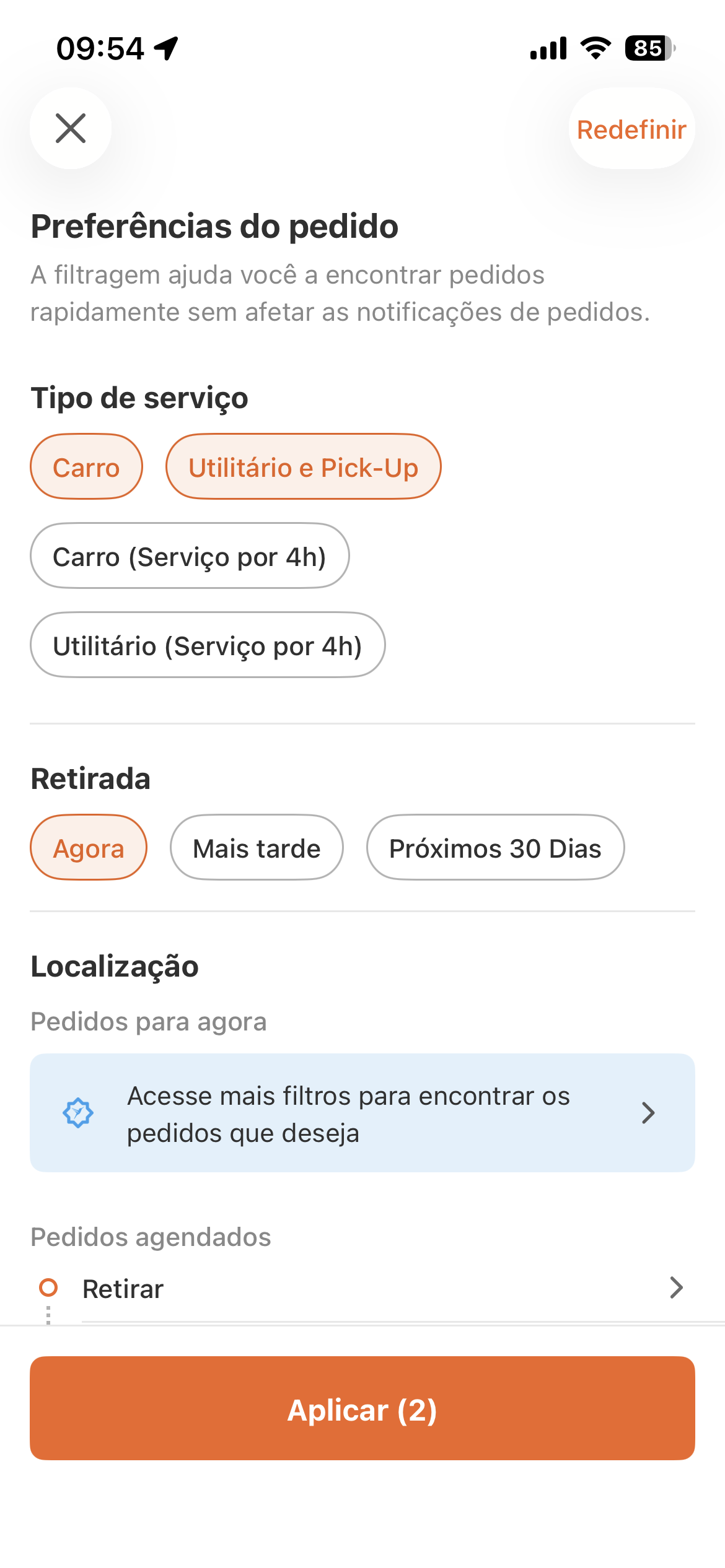The image size is (725, 1568).
Task: Deselect the Carro service chip
Action: pos(86,467)
